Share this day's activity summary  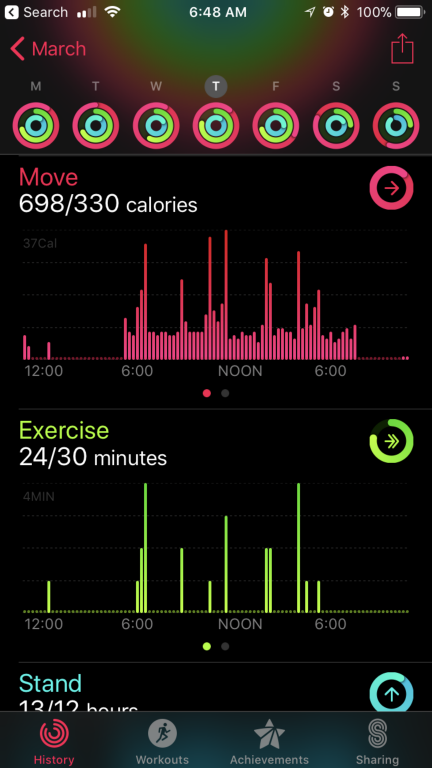click(x=402, y=48)
